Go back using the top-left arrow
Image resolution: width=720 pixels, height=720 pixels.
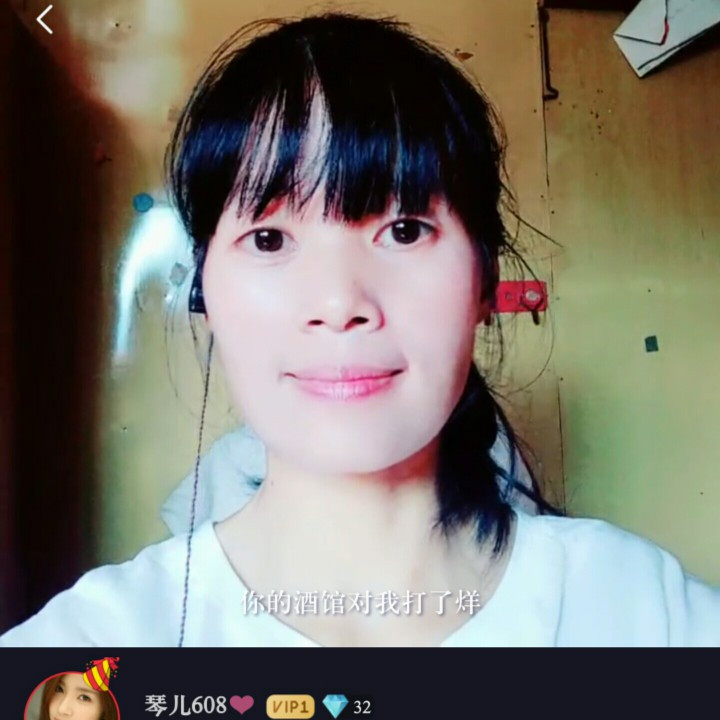44,20
